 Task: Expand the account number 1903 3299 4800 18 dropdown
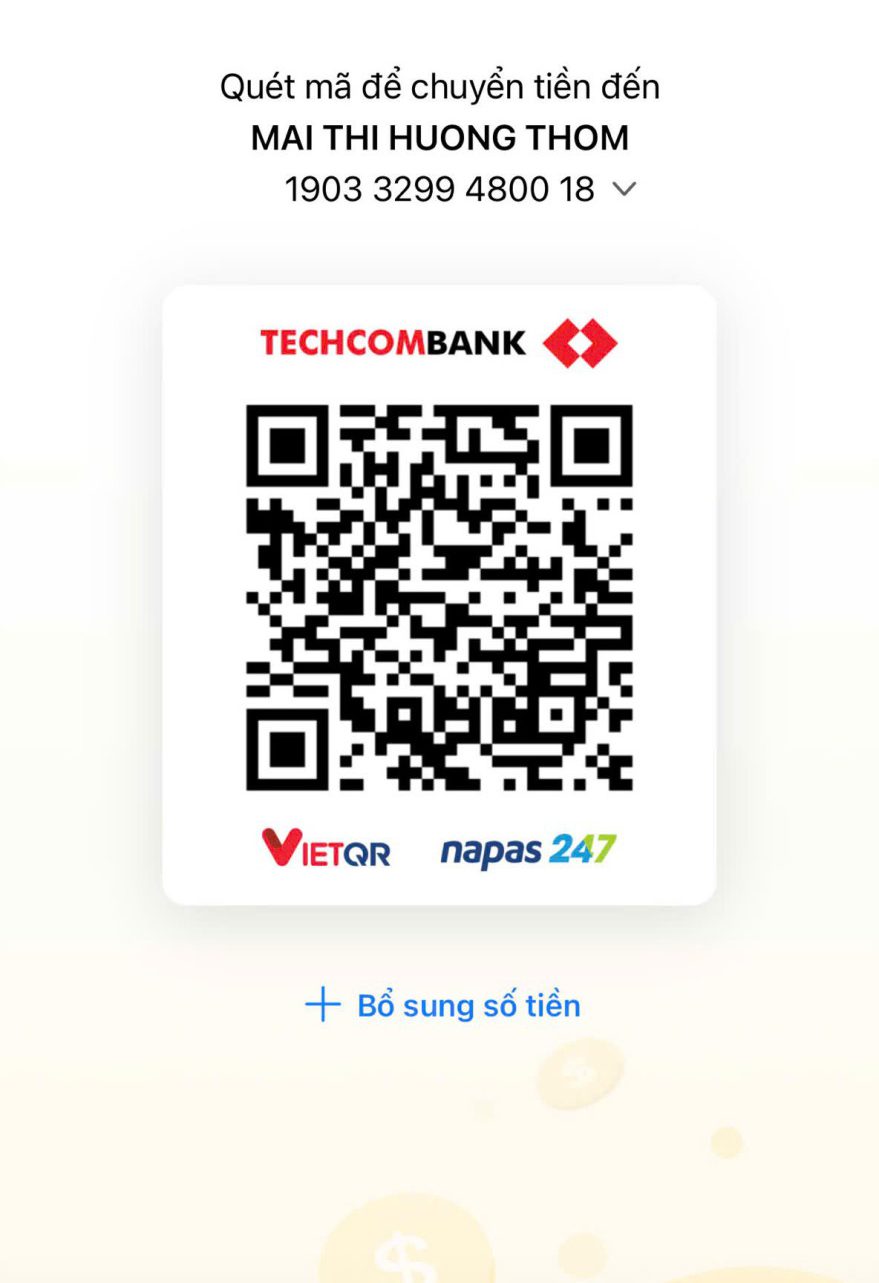623,189
